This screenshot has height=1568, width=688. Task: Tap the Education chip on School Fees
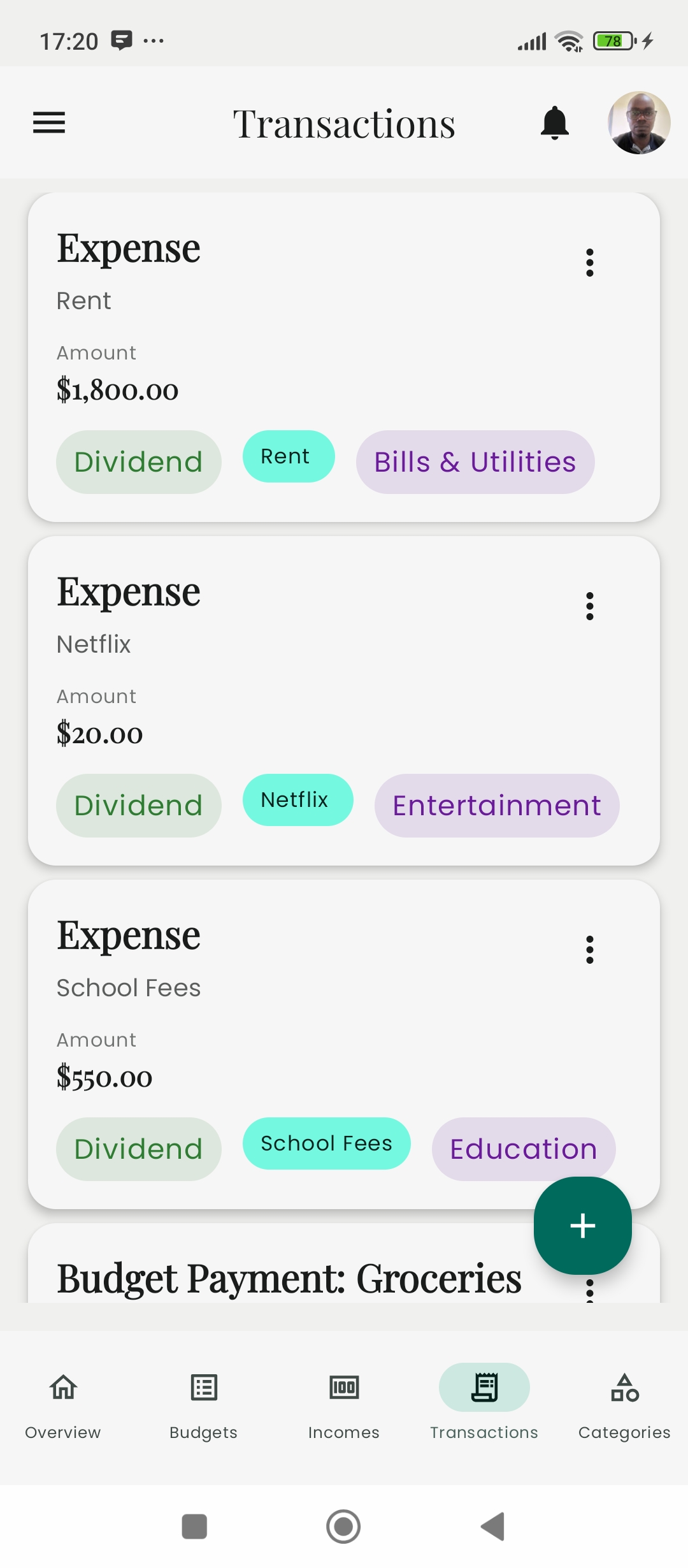click(522, 1149)
